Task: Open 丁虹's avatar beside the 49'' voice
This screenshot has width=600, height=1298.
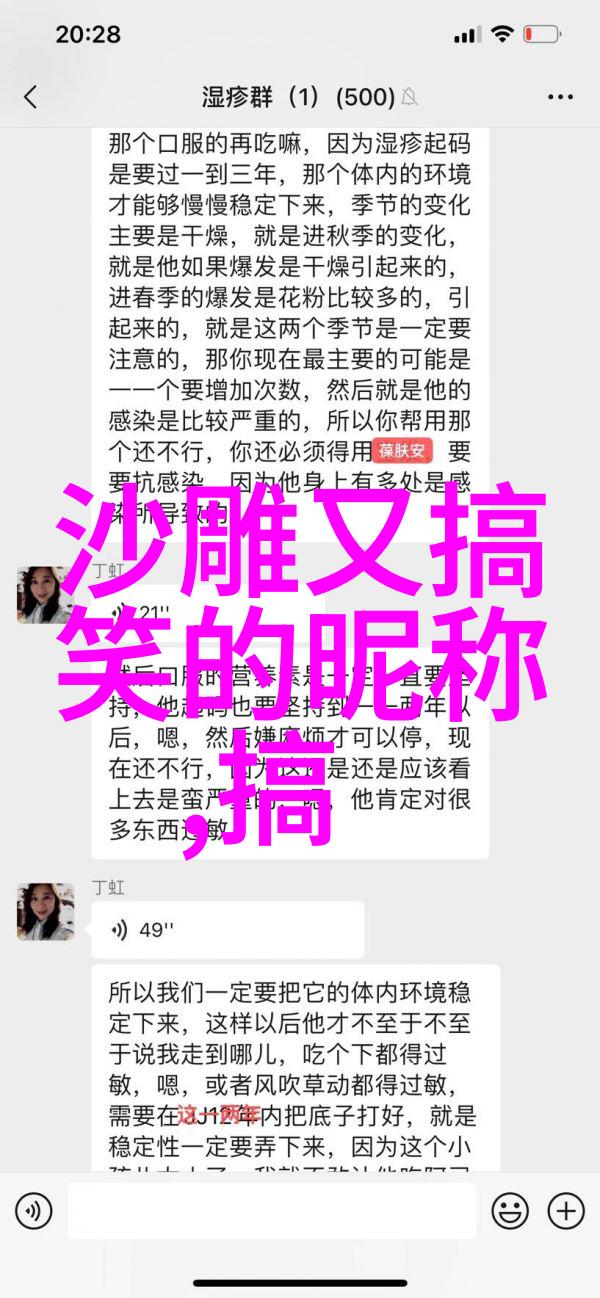Action: [x=46, y=911]
